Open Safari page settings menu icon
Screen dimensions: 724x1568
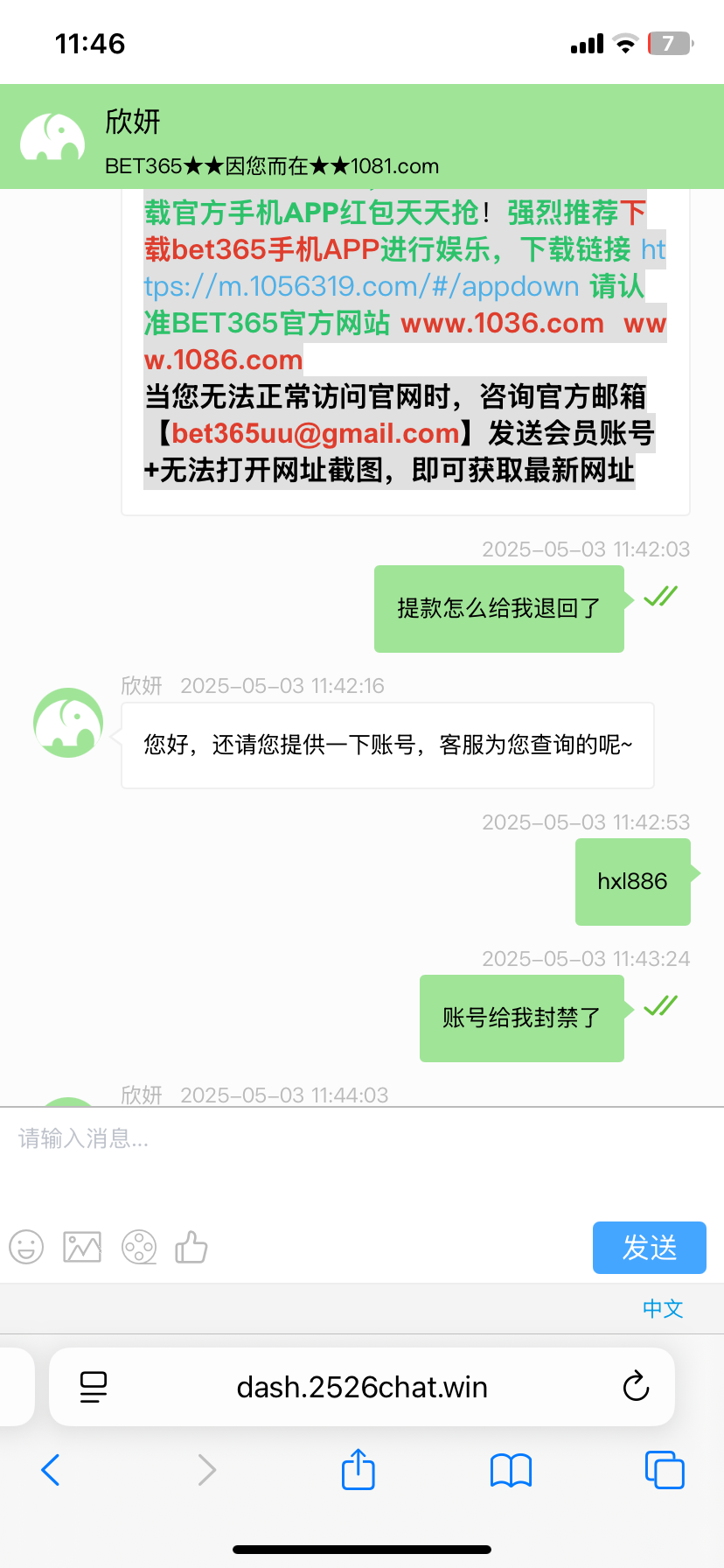(x=94, y=1387)
